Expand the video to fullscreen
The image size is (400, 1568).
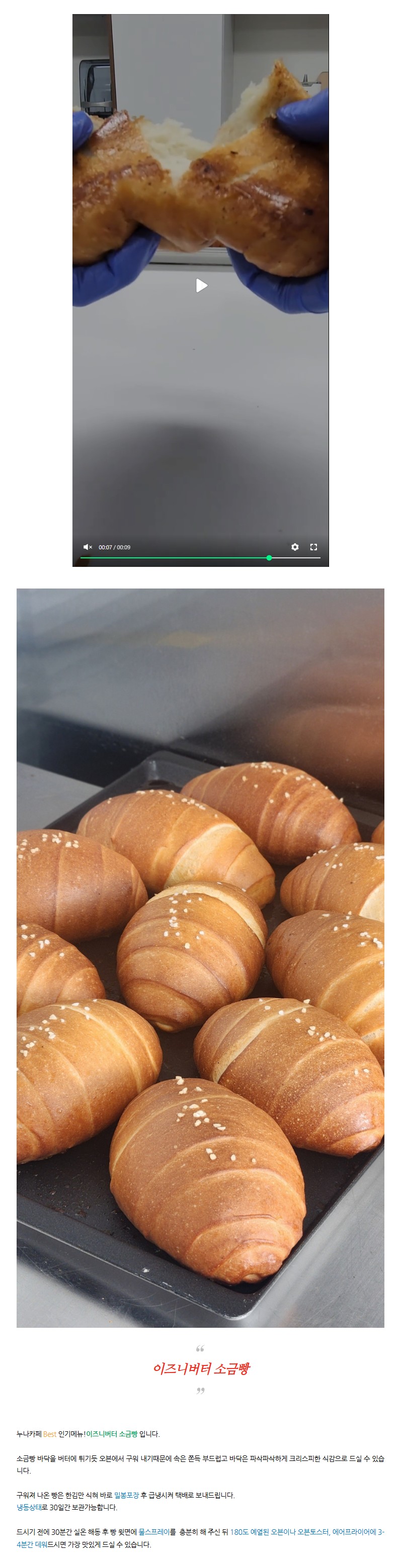(313, 547)
